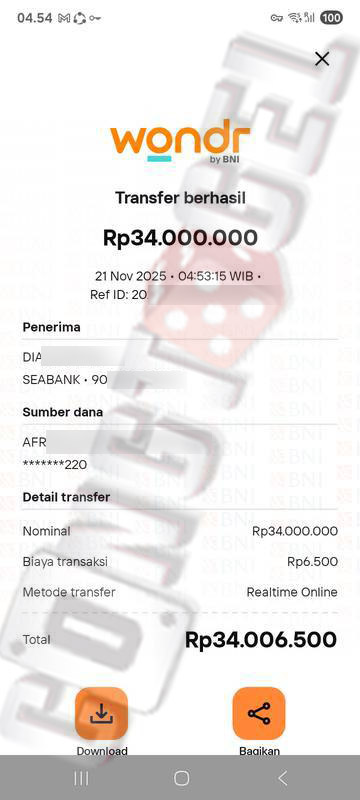Screen dimensions: 360x800
Task: Go to the home screen
Action: 181,778
